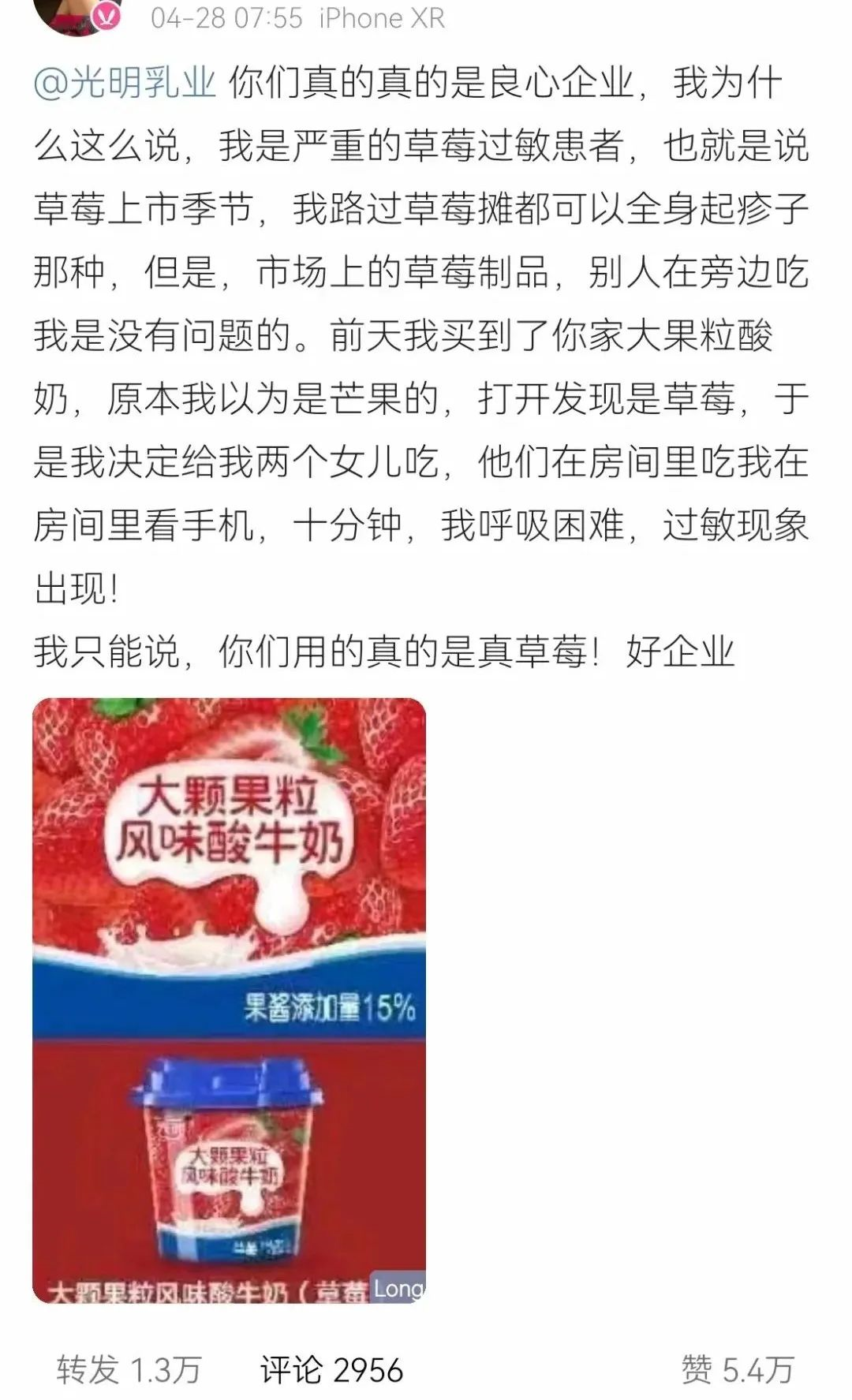Open the @光明乳业 mention link
Screen dimensions: 852x1400
[125, 83]
